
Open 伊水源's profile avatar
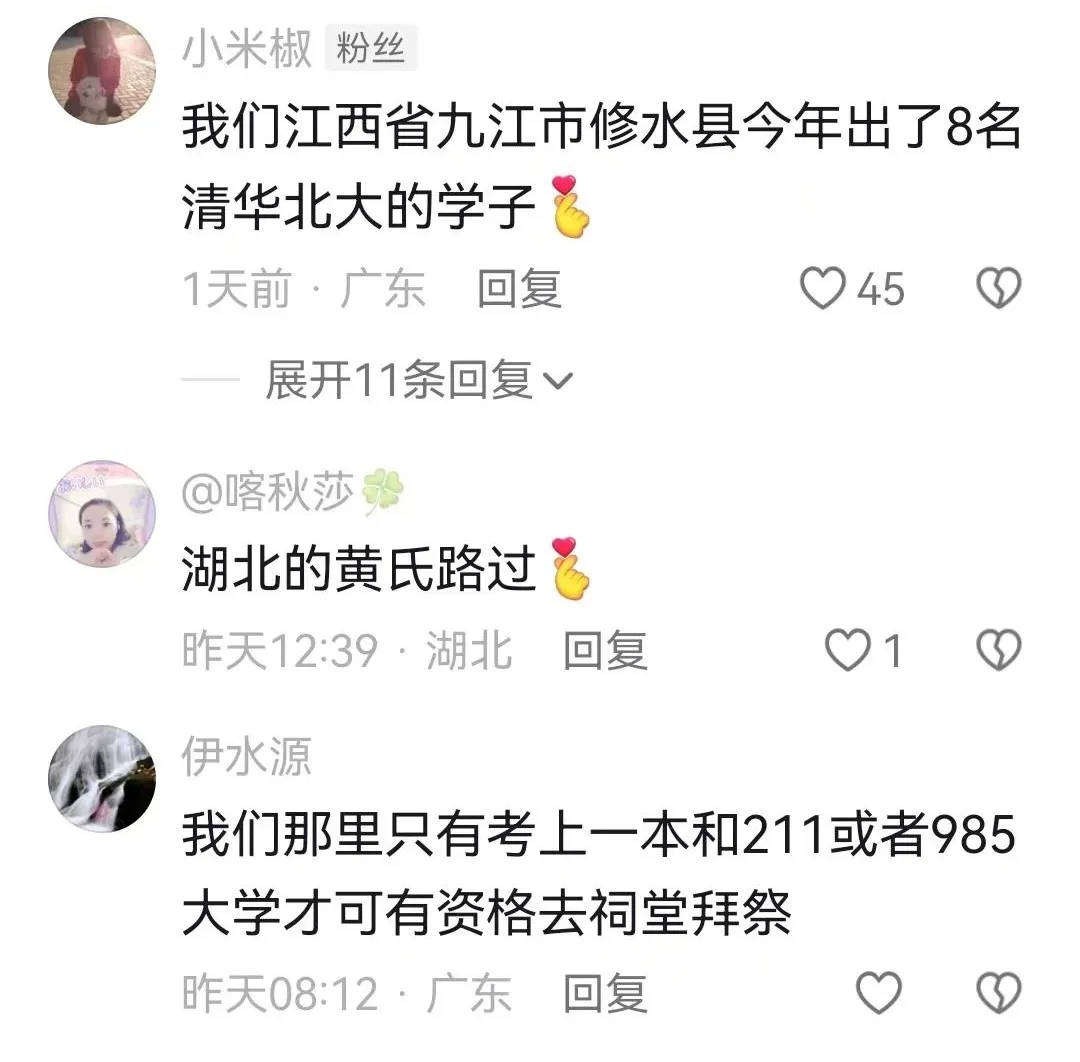pyautogui.click(x=102, y=778)
